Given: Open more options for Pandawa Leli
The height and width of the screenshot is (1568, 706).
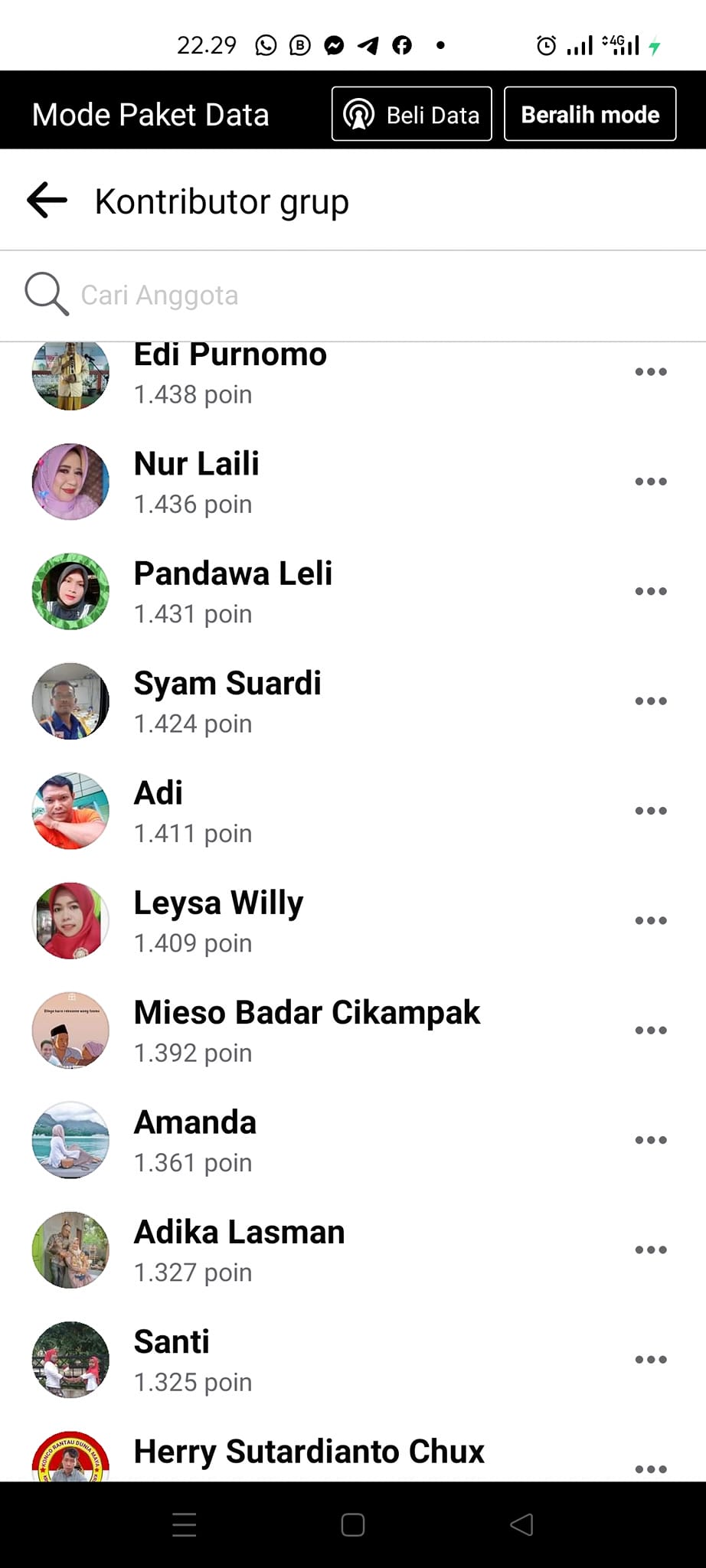Looking at the screenshot, I should pyautogui.click(x=650, y=591).
